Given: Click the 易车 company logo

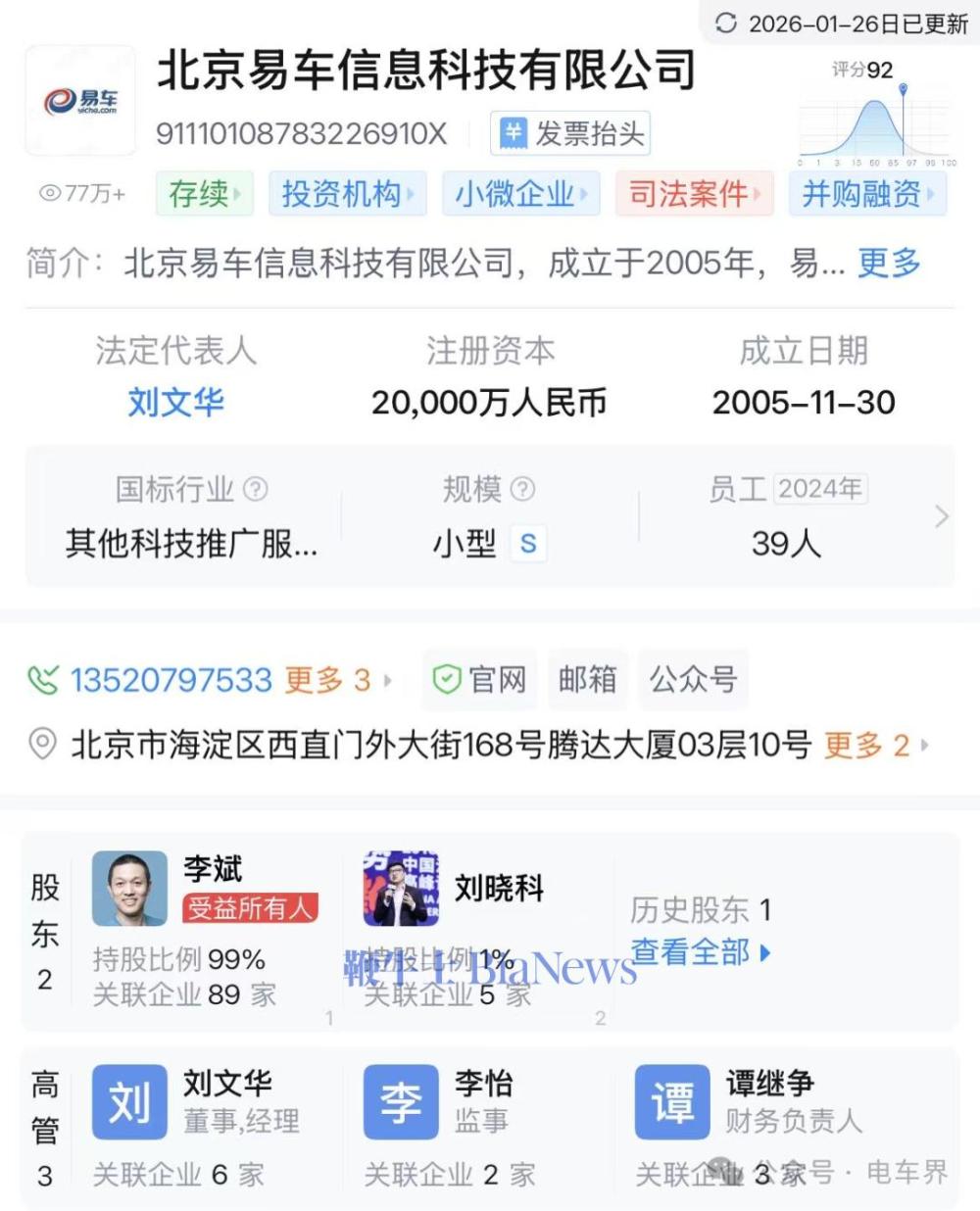Looking at the screenshot, I should click(x=78, y=100).
